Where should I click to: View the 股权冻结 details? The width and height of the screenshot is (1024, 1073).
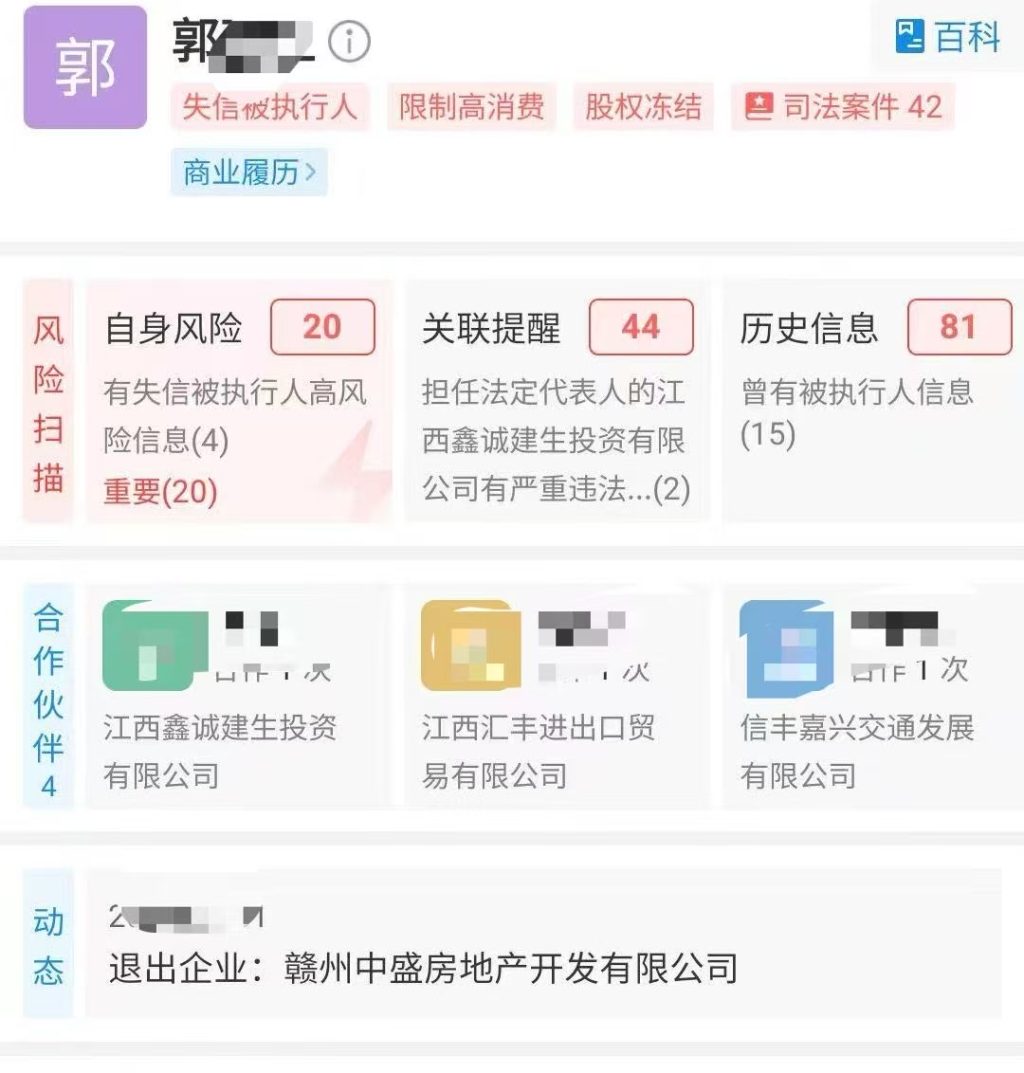point(643,107)
